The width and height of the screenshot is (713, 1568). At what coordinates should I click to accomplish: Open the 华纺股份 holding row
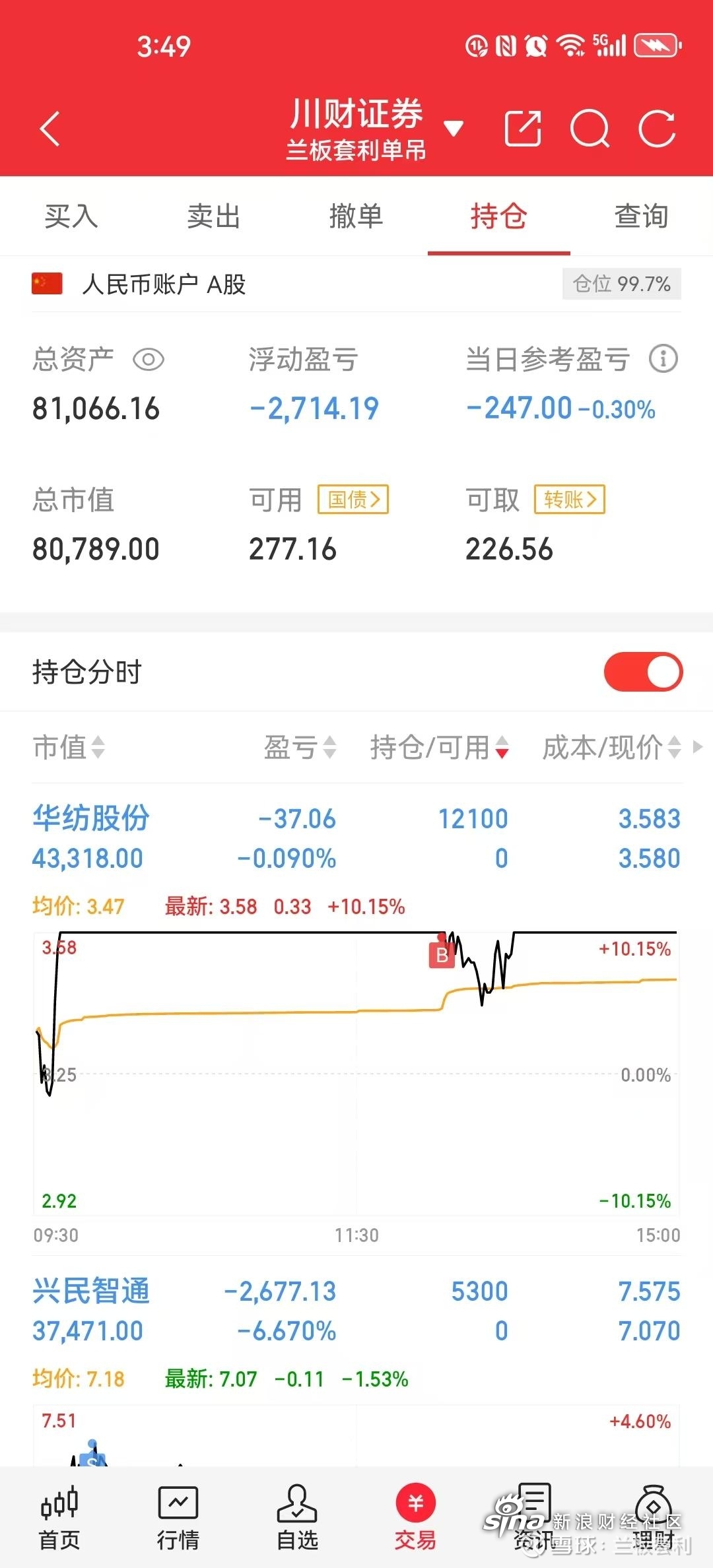[356, 838]
